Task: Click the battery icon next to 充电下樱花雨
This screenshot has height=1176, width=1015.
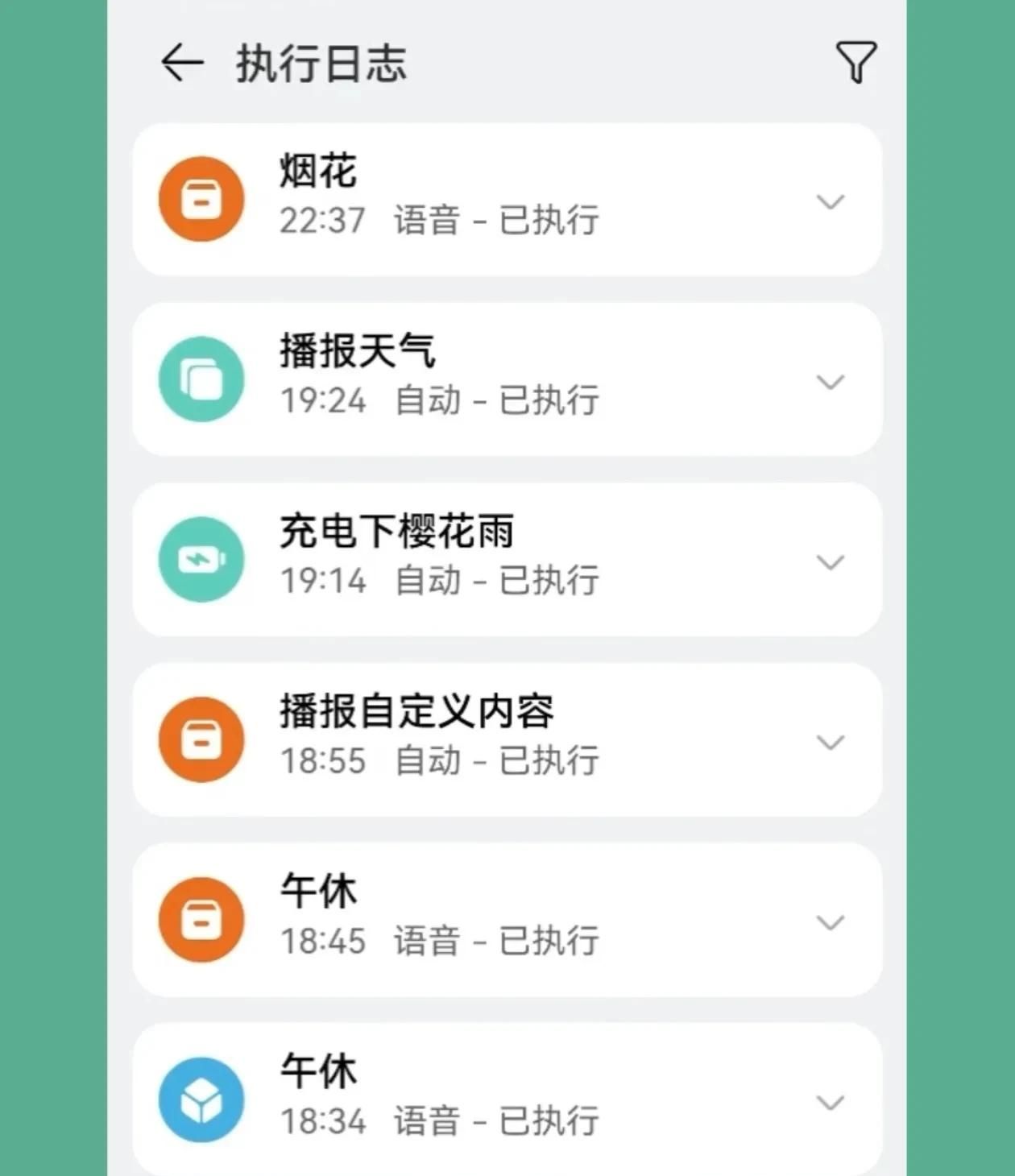Action: (201, 559)
